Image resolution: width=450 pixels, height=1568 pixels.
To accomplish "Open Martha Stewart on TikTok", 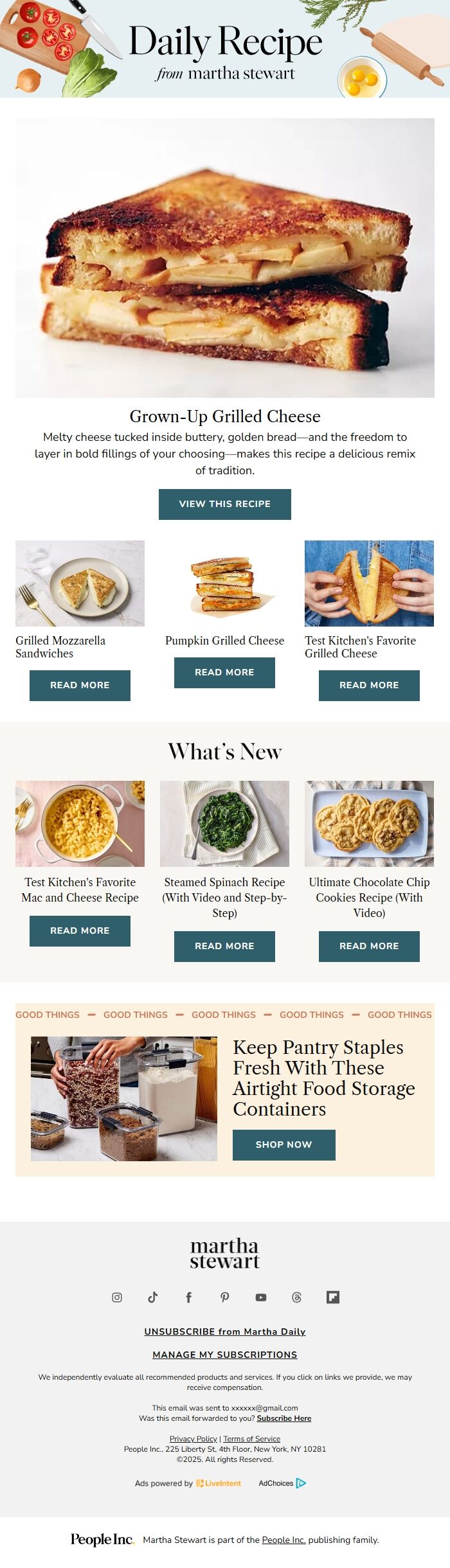I will (x=153, y=1297).
